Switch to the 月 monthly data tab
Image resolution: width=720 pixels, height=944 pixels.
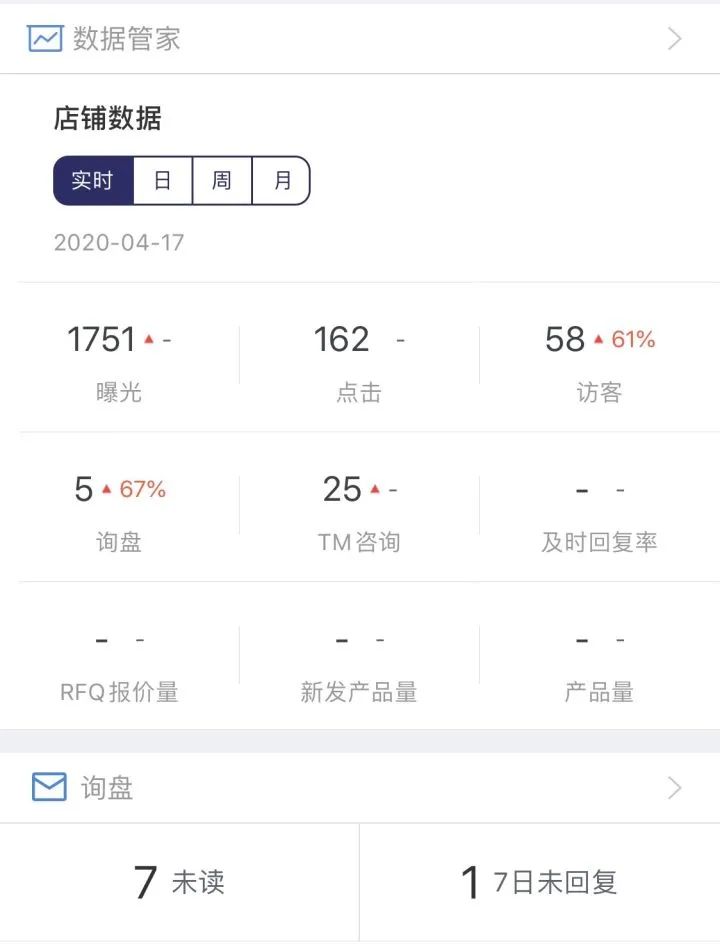[x=281, y=180]
